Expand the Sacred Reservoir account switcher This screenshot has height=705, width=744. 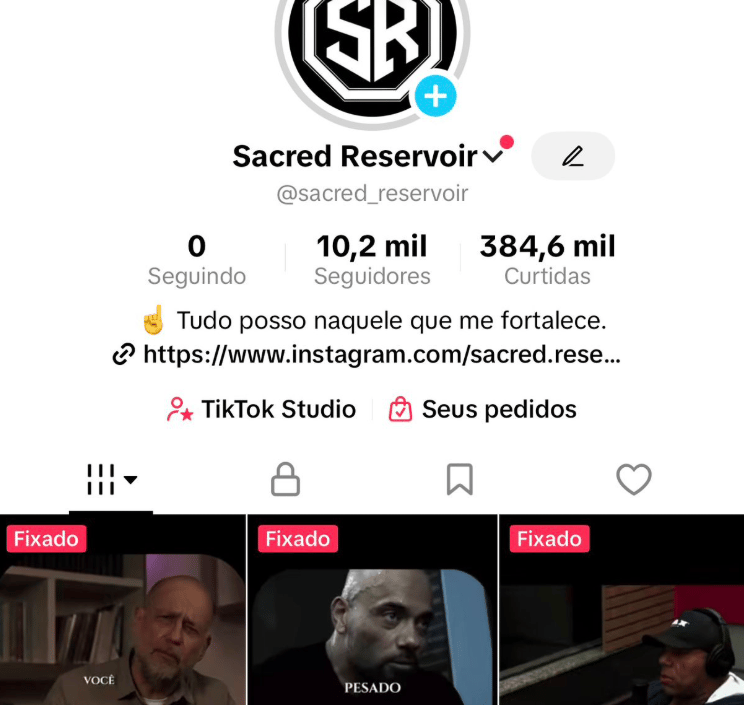(x=493, y=156)
